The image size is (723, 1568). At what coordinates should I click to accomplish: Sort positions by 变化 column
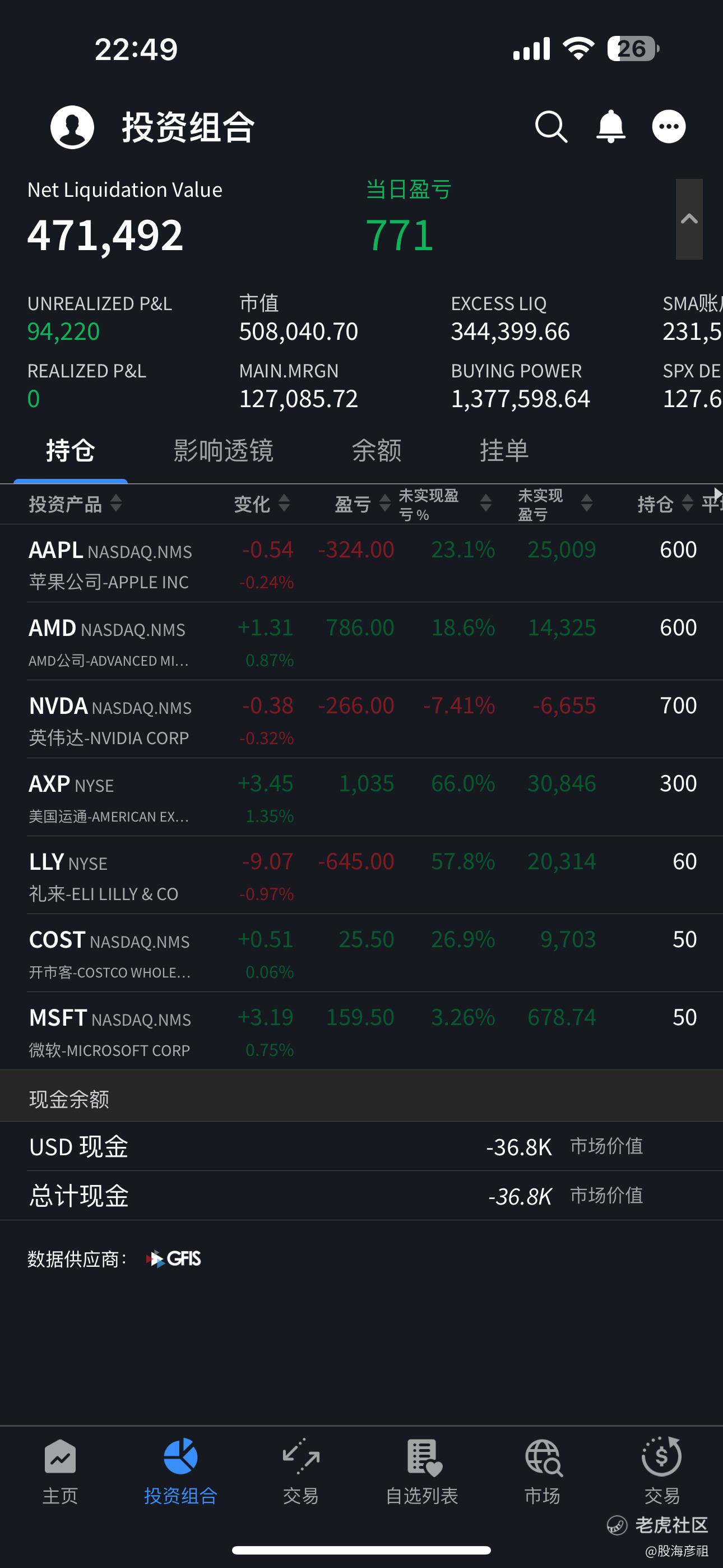click(x=262, y=504)
